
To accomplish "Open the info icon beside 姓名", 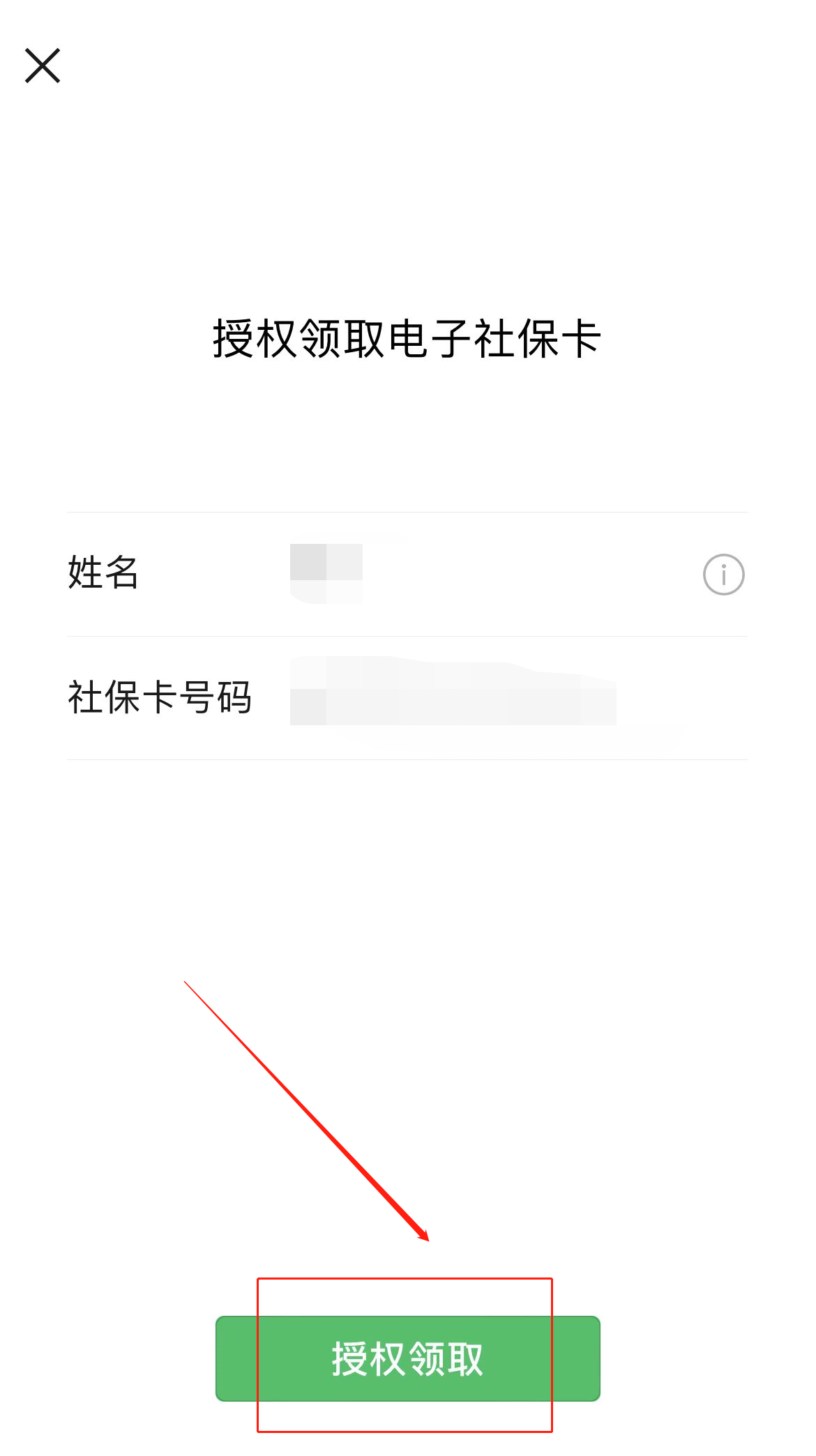I will [x=723, y=575].
